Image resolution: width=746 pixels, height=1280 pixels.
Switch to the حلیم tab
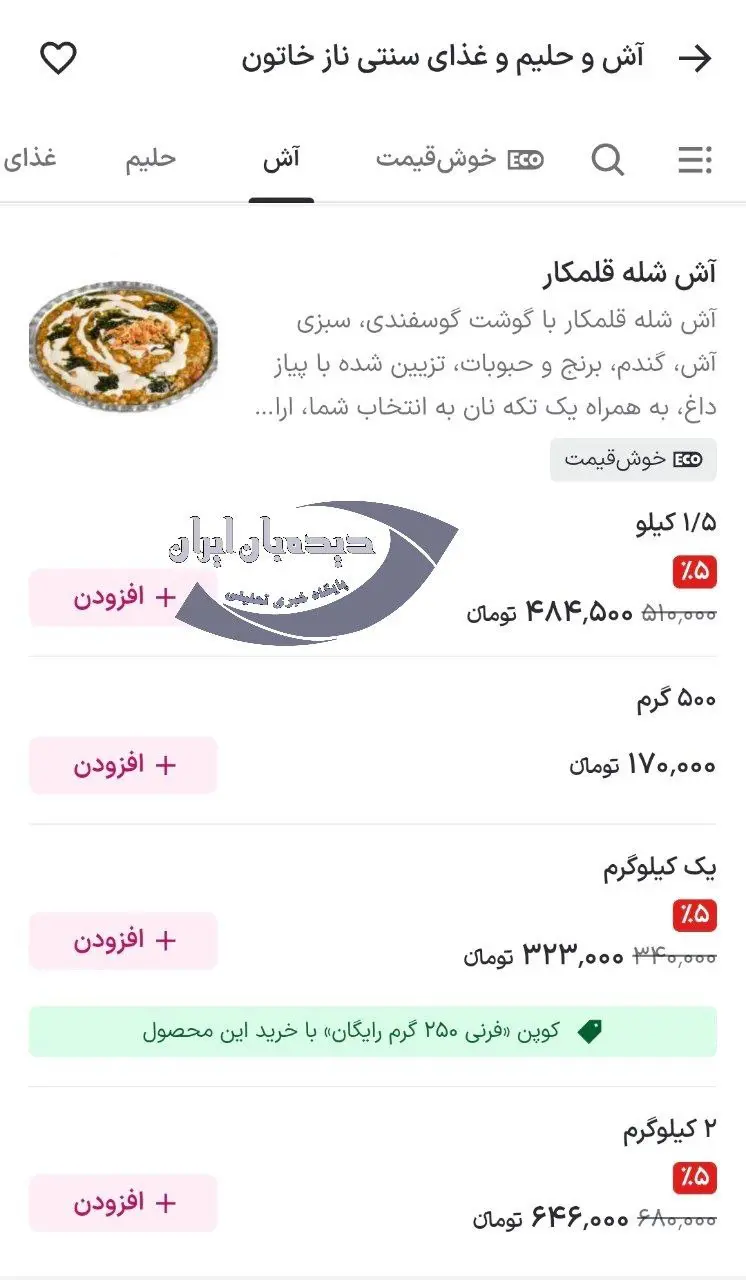pos(150,160)
